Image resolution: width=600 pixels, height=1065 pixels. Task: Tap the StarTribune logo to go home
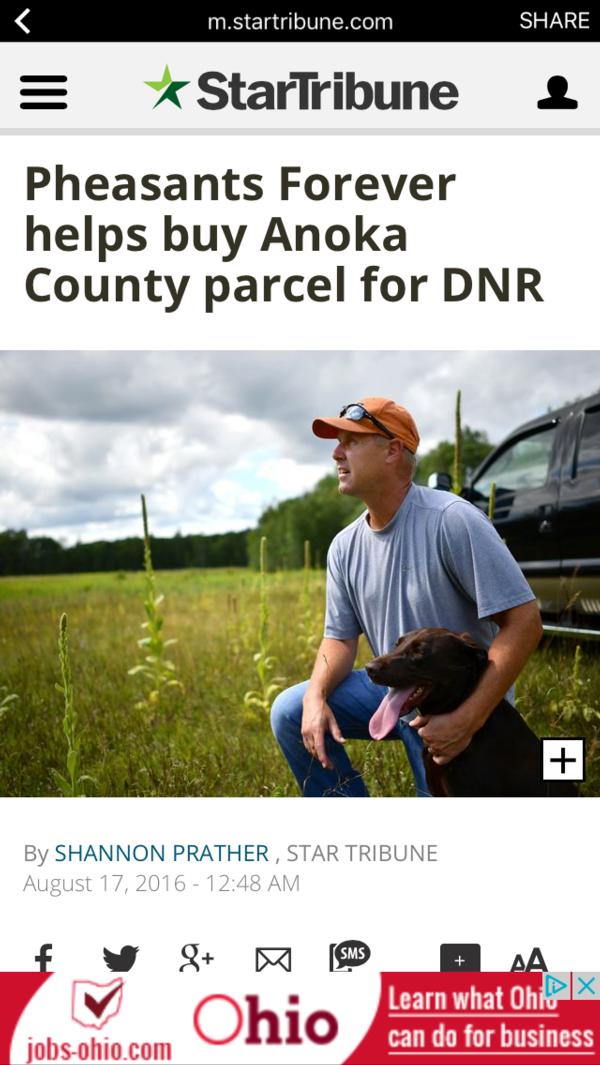coord(301,90)
